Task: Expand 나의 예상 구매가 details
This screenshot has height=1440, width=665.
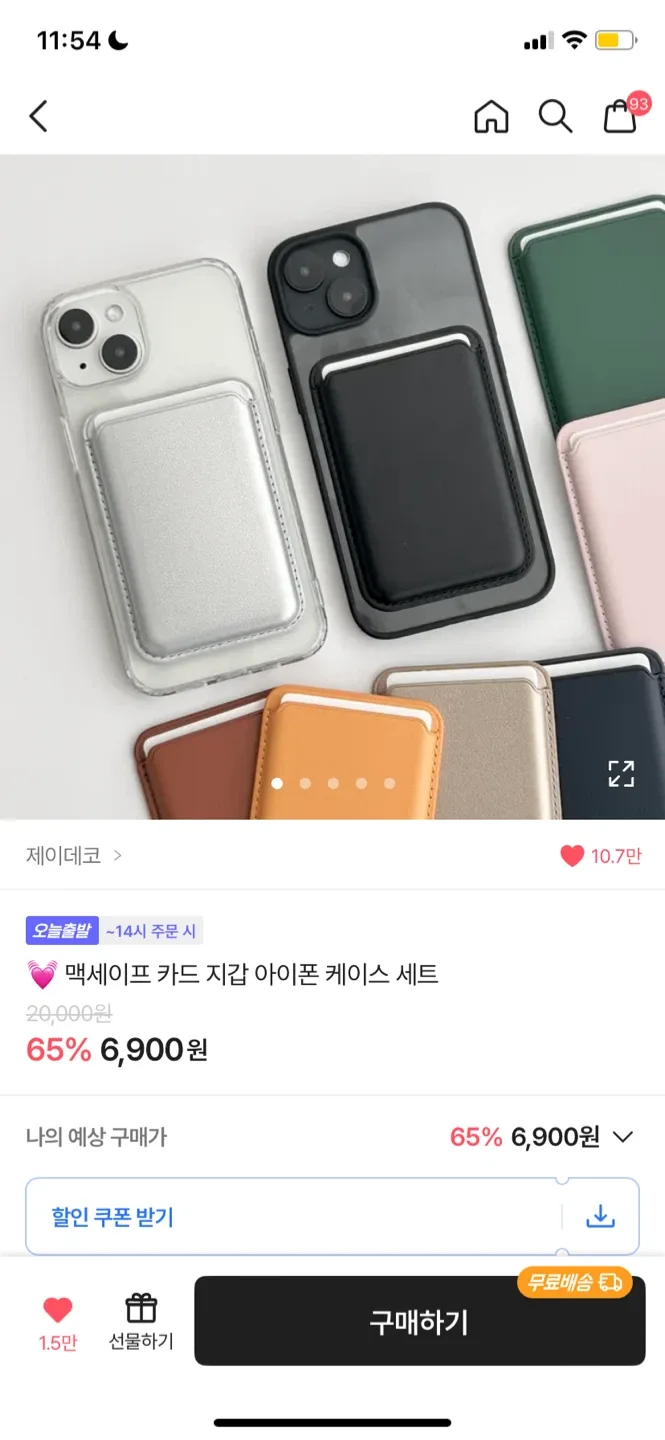Action: (622, 1137)
